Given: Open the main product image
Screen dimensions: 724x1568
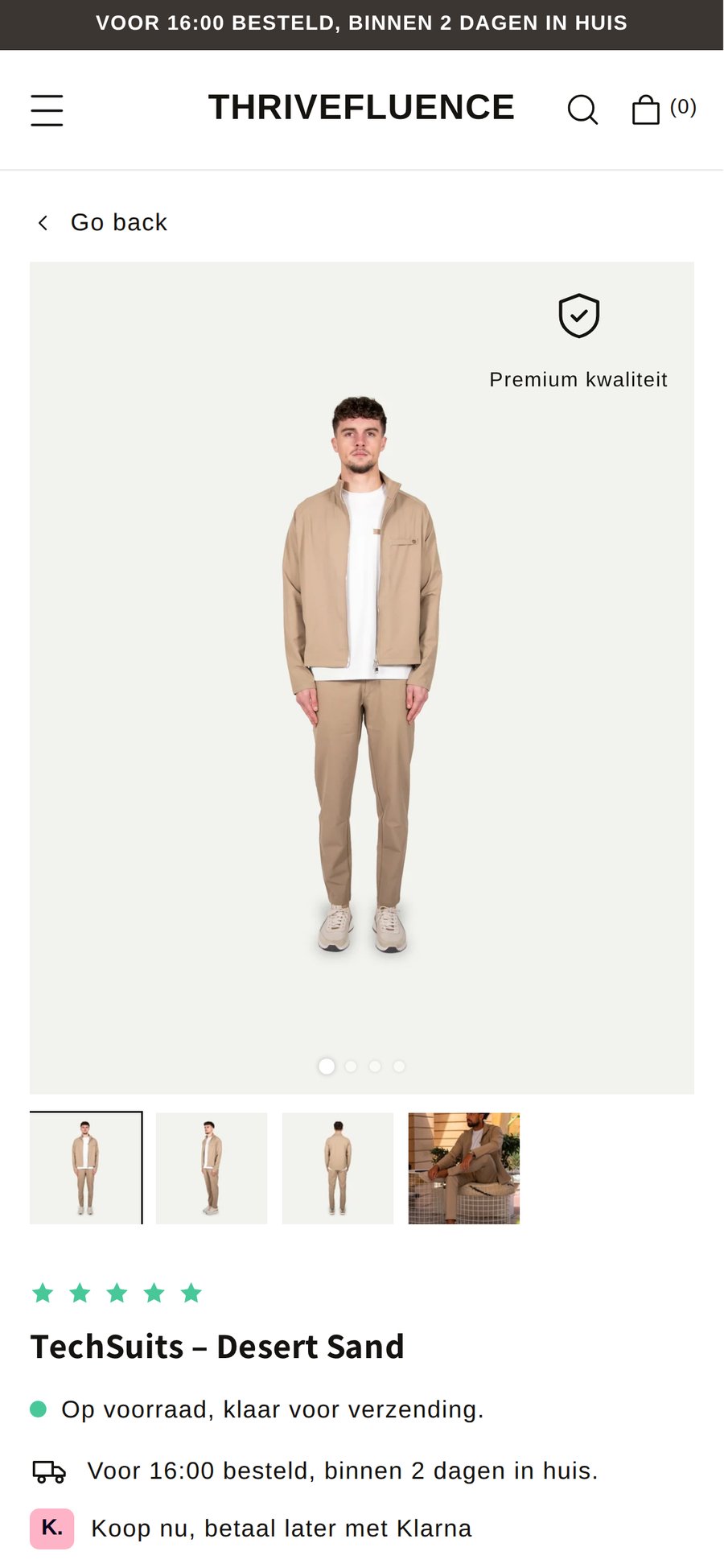Looking at the screenshot, I should click(362, 678).
